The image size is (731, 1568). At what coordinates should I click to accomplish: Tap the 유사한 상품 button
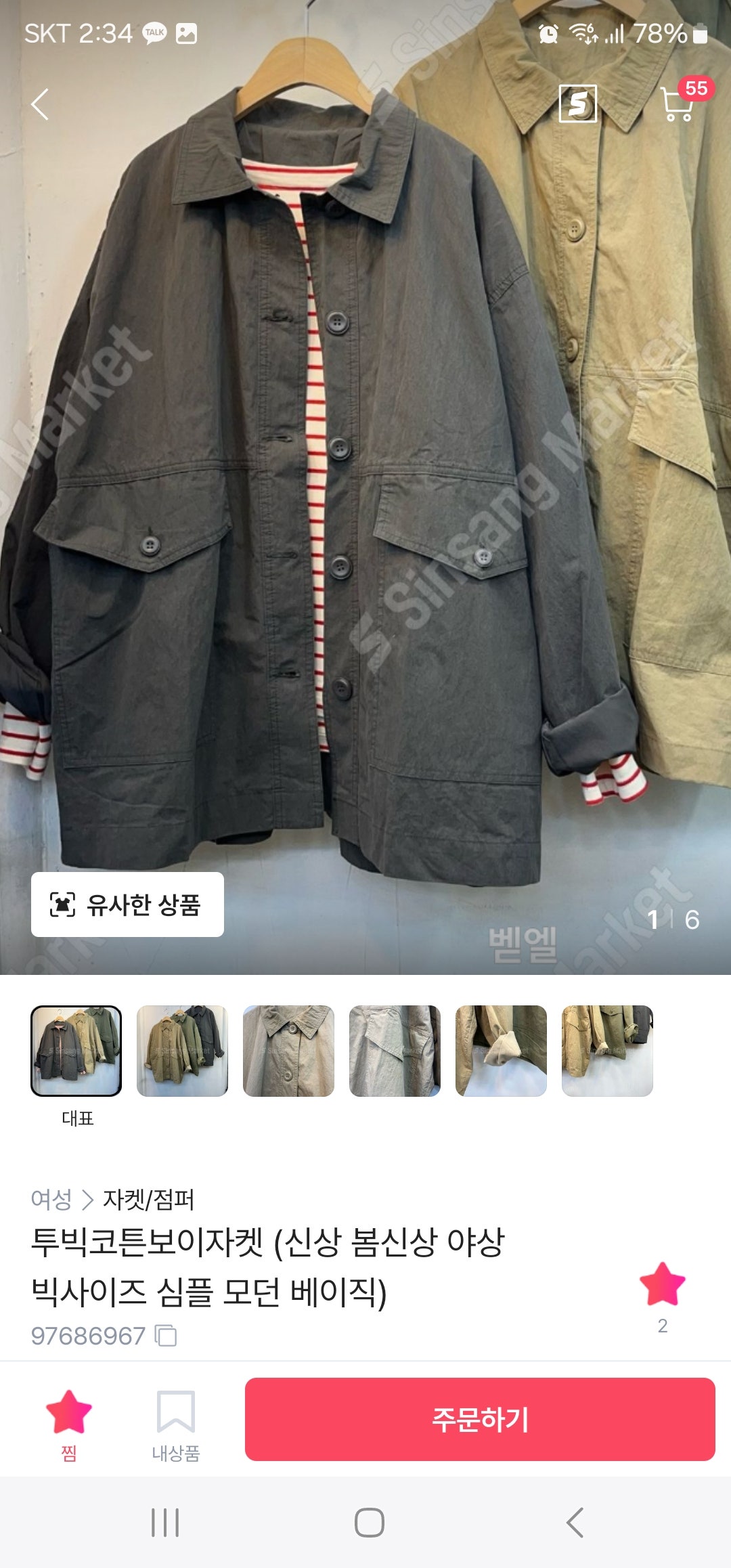(127, 905)
